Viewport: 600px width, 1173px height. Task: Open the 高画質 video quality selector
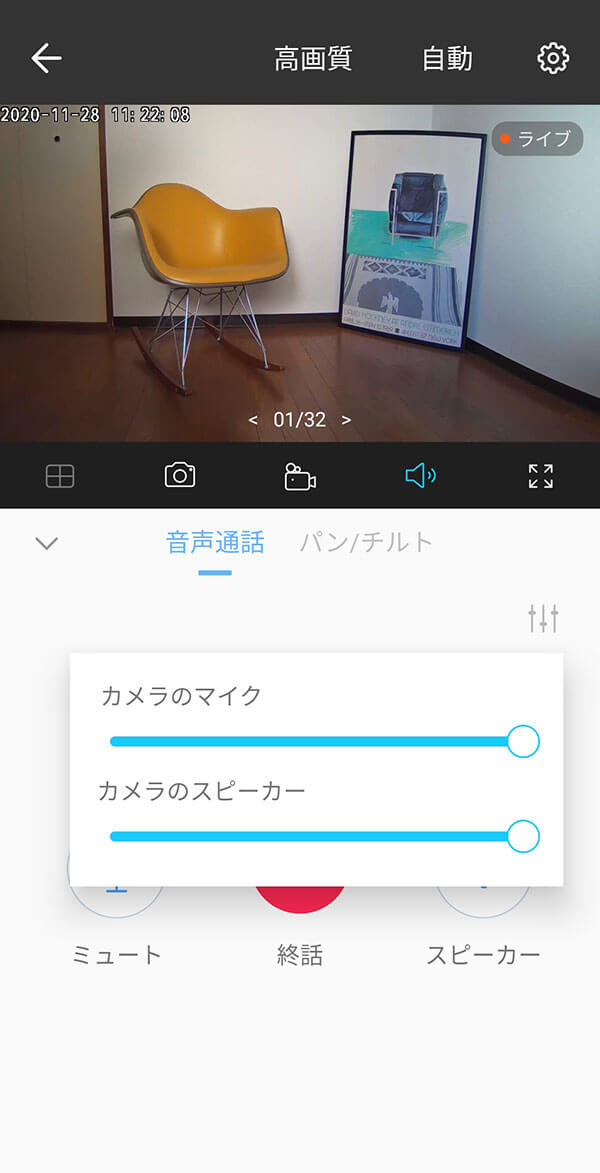313,58
